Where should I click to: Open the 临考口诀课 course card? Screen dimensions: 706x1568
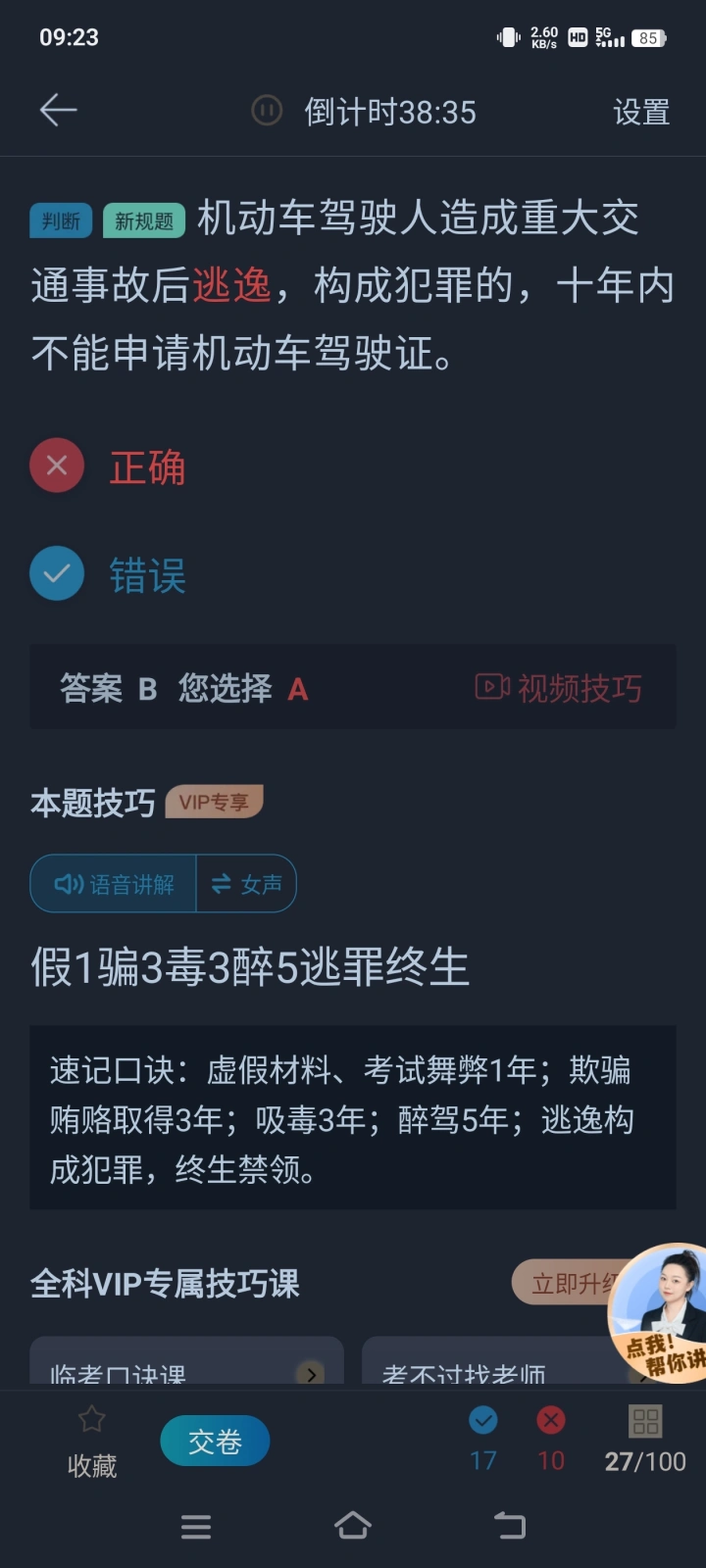186,1367
